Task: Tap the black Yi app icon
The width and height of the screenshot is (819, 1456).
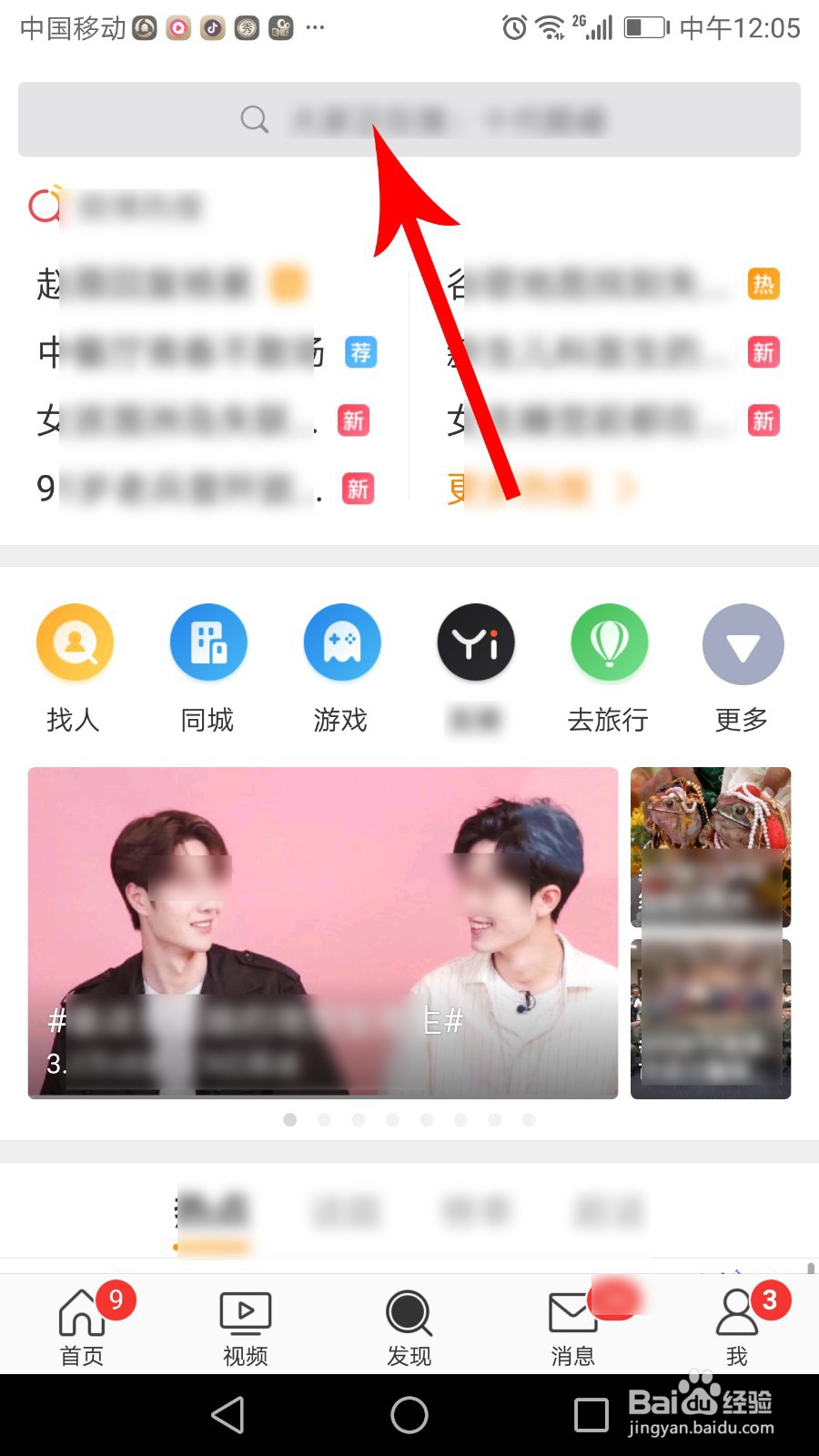Action: pos(475,642)
